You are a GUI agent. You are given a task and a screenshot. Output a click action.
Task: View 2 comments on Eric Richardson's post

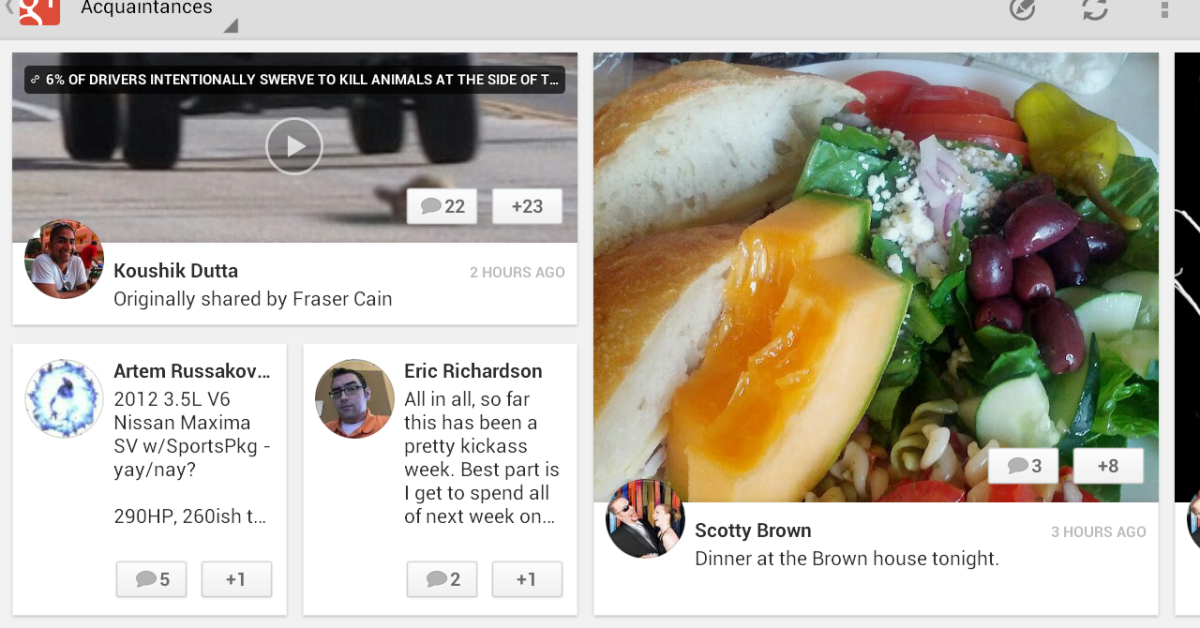click(x=442, y=579)
